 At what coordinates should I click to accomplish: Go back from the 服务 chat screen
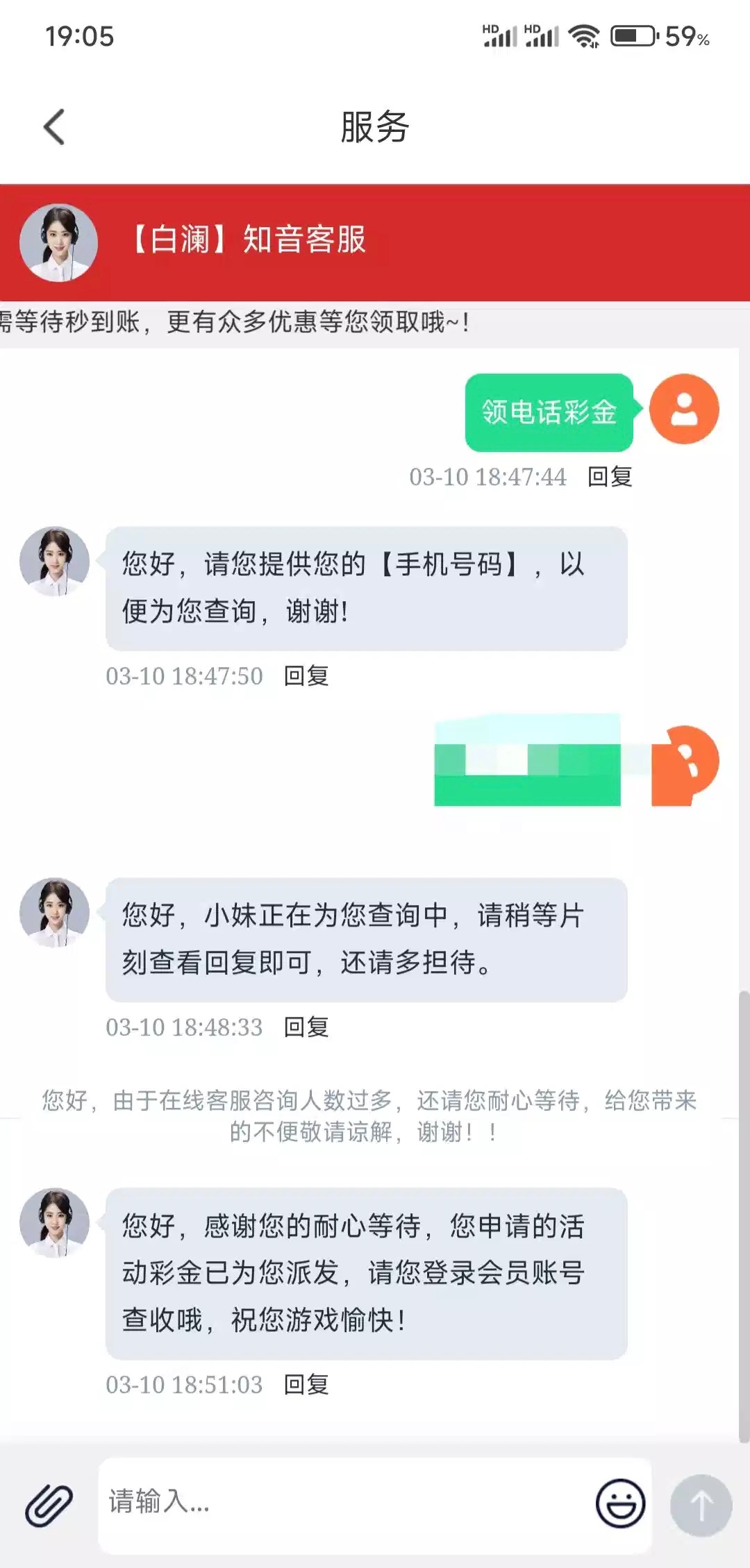(54, 127)
